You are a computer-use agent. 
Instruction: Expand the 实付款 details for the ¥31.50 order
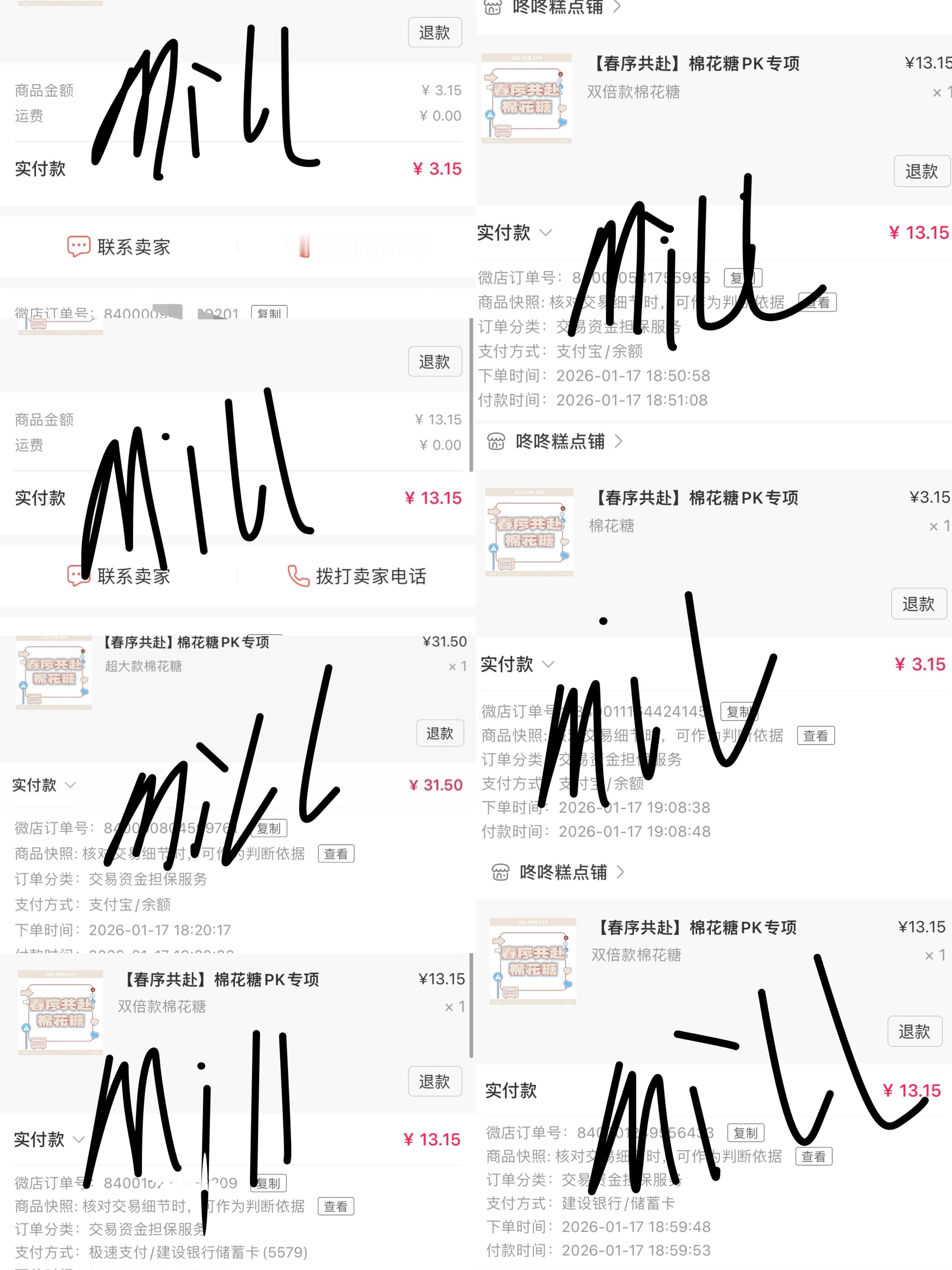tap(71, 785)
